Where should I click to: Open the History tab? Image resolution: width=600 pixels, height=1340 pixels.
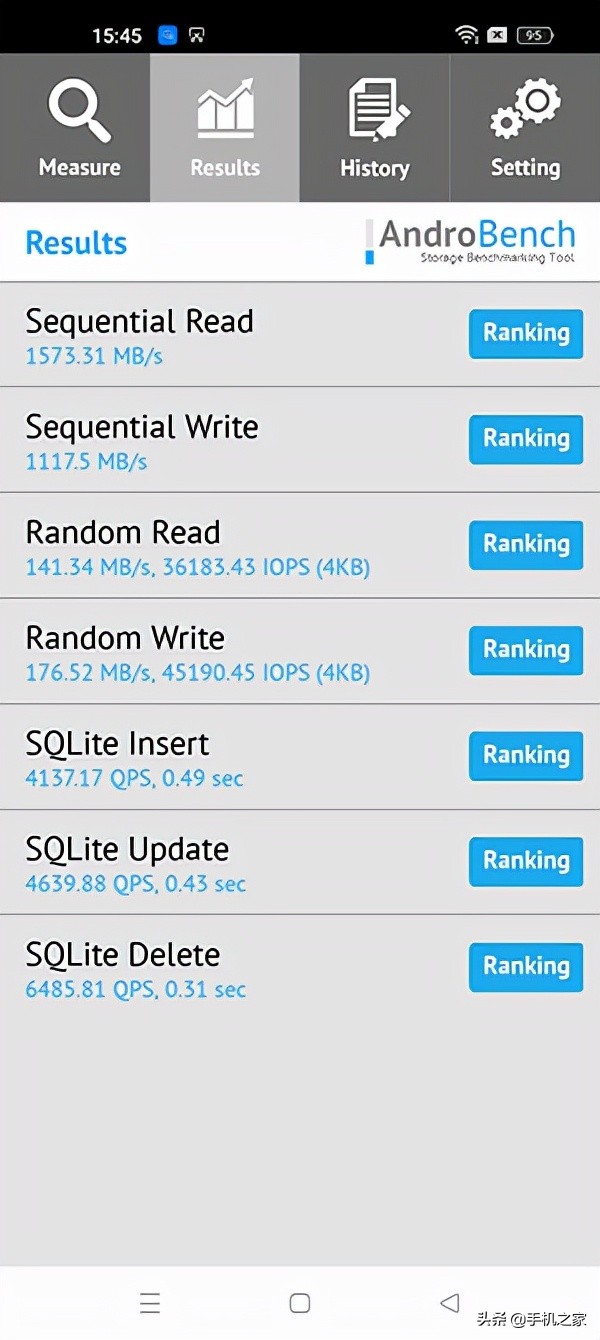click(x=374, y=129)
